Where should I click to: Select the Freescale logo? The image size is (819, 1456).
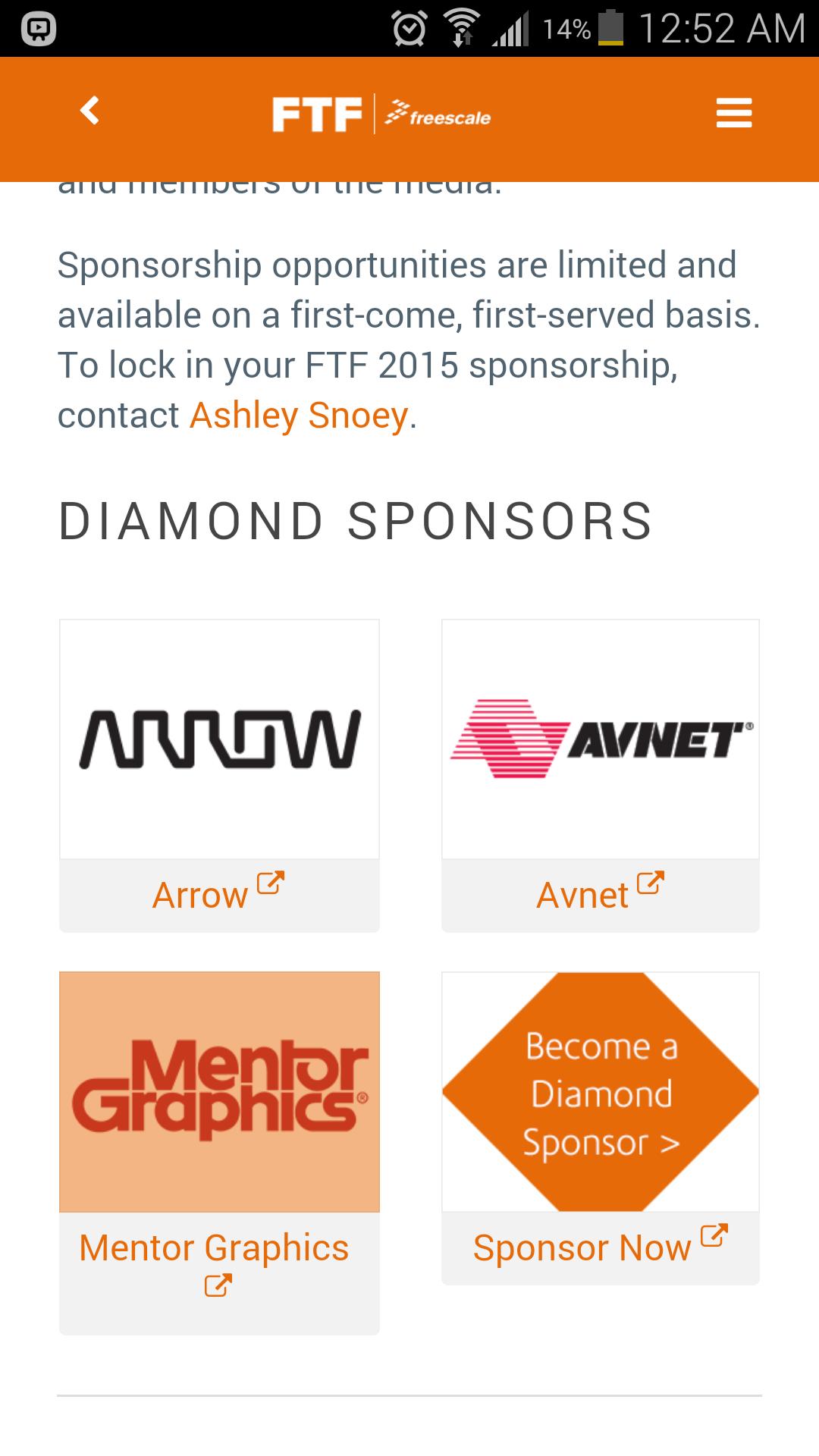438,115
